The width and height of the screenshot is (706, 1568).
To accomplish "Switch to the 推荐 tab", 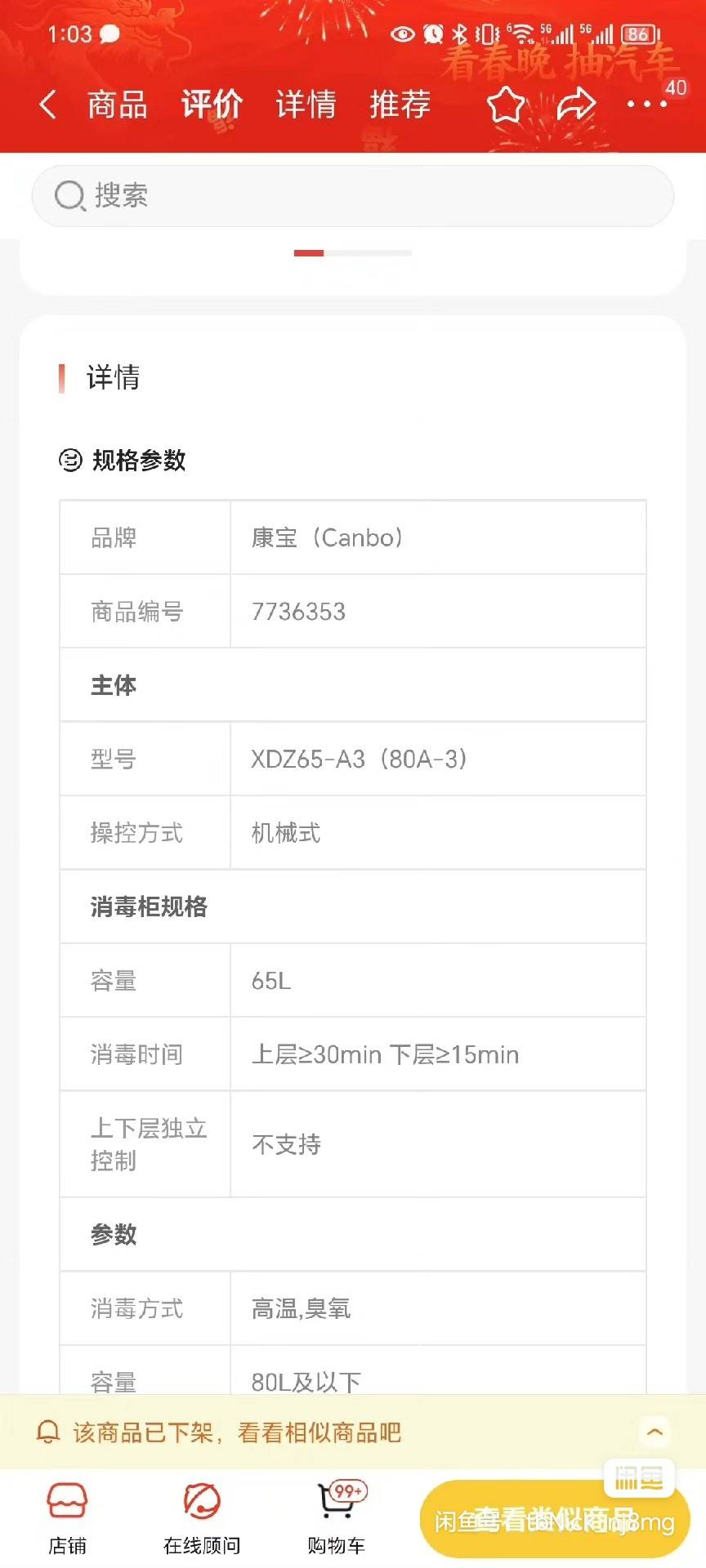I will (400, 105).
